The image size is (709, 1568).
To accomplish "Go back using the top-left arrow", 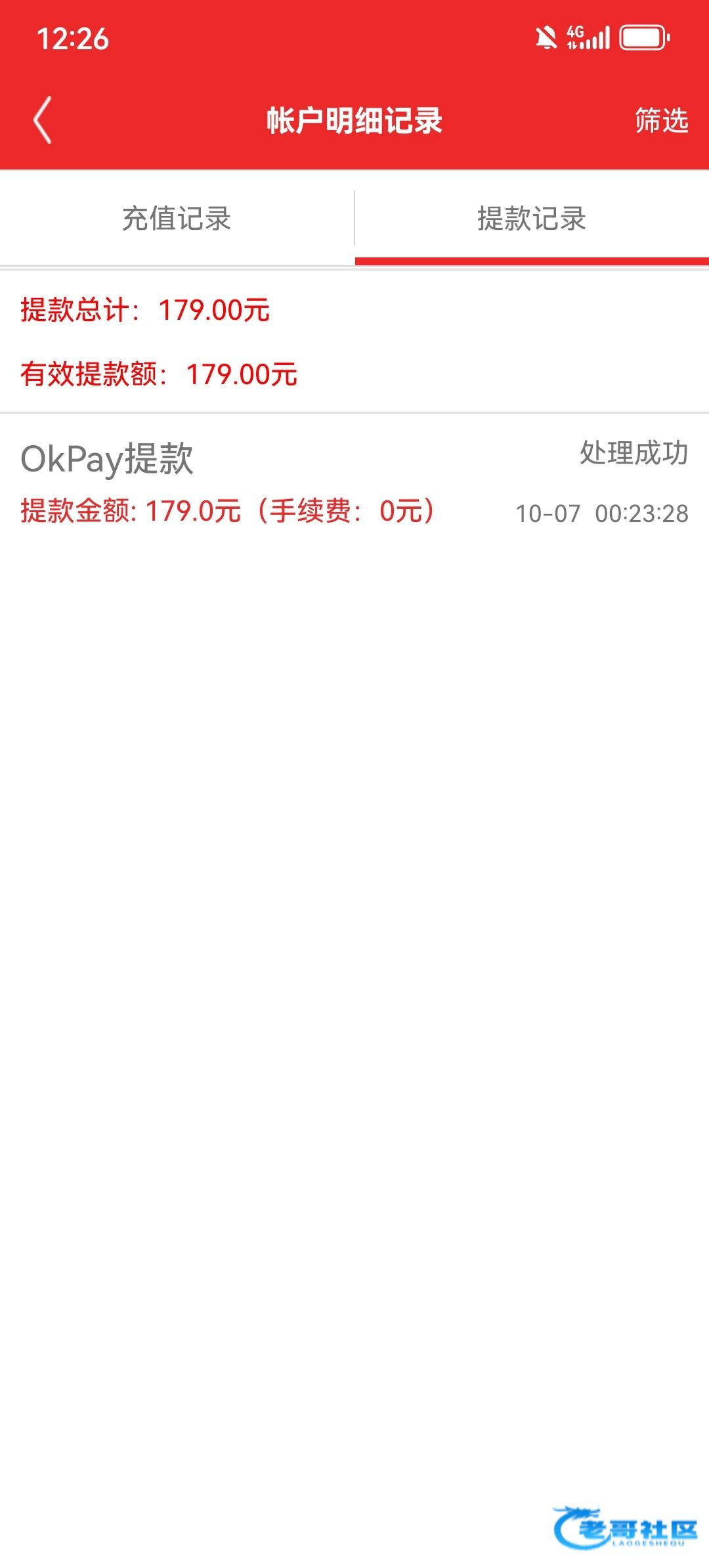I will (43, 120).
